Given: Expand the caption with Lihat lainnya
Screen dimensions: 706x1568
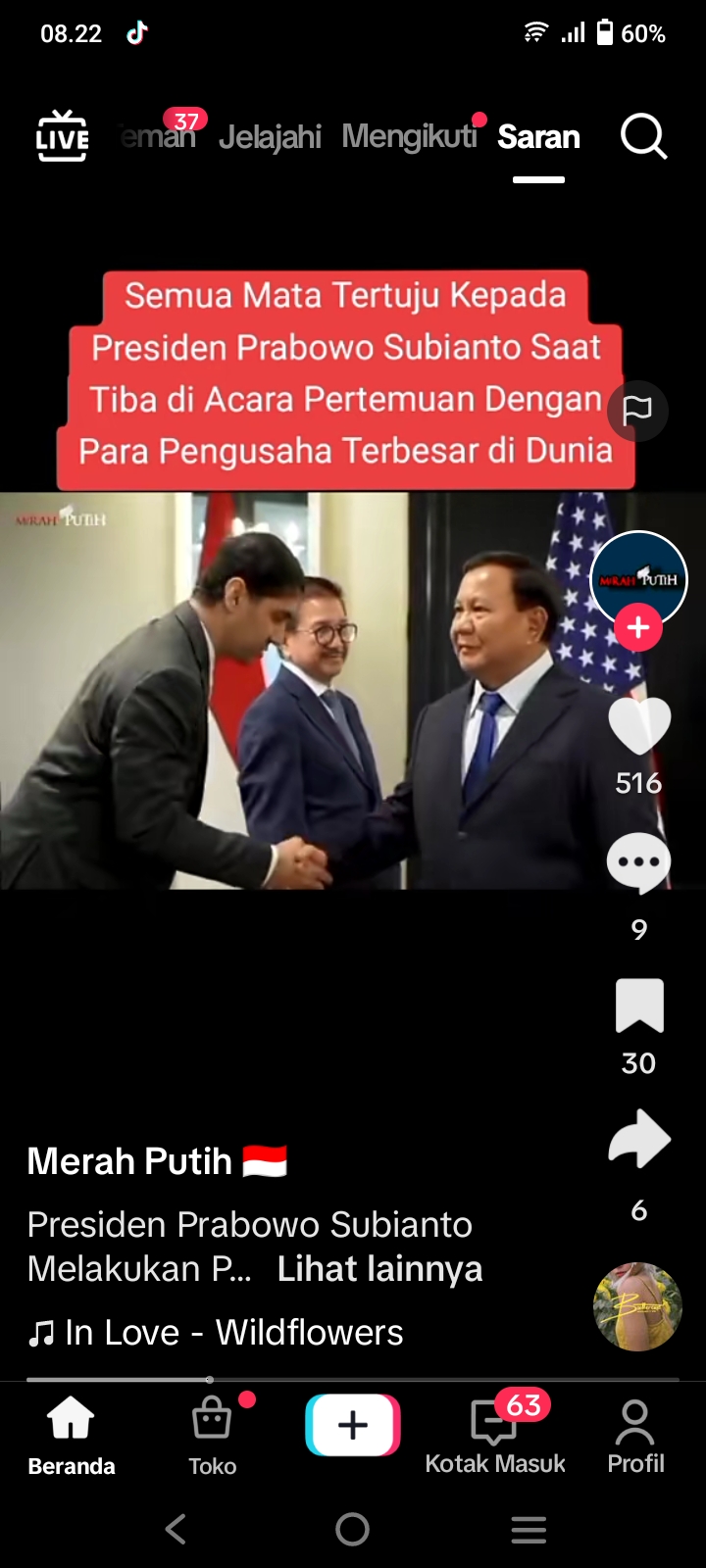Looking at the screenshot, I should (x=379, y=1269).
